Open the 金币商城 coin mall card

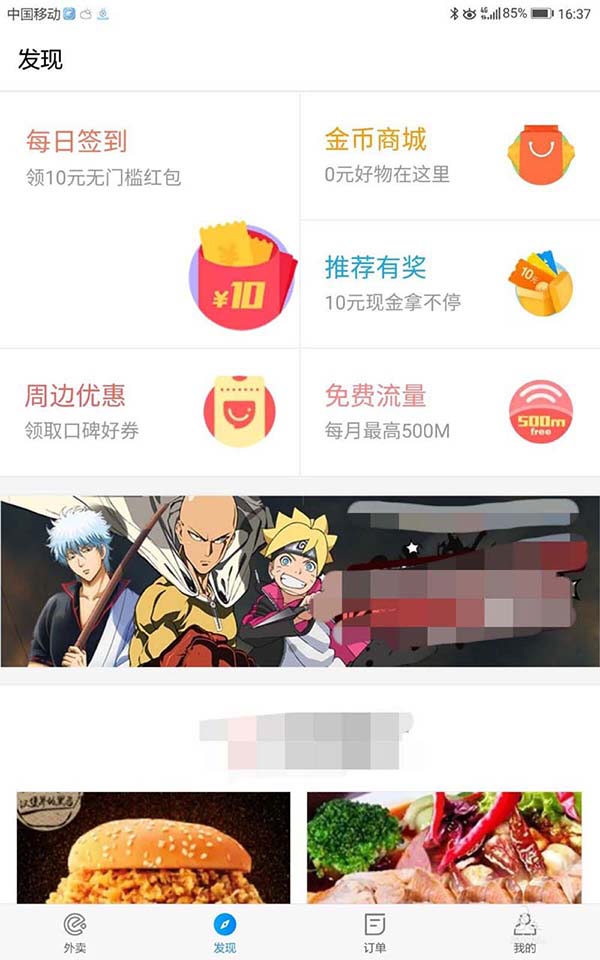tap(450, 157)
